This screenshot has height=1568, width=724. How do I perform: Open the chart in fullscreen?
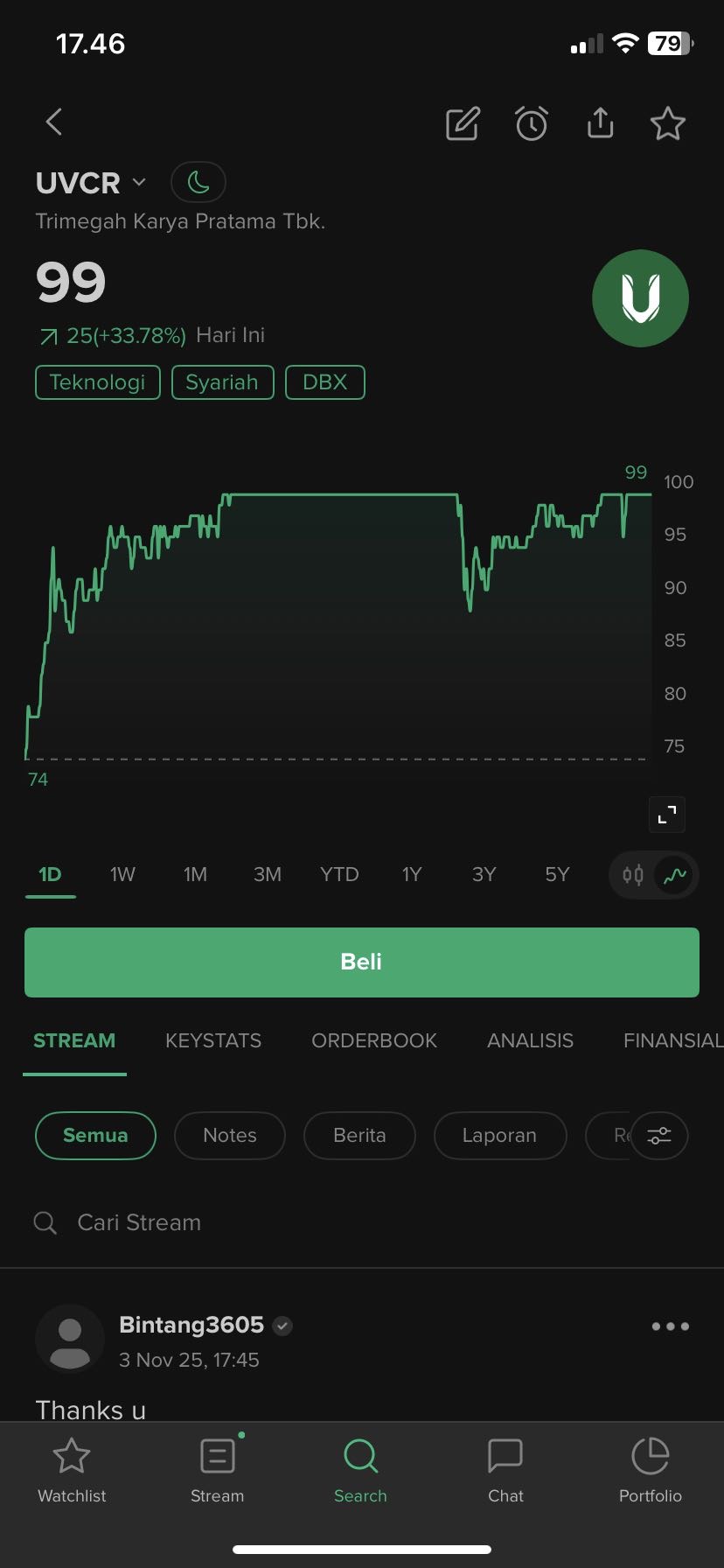pyautogui.click(x=667, y=815)
